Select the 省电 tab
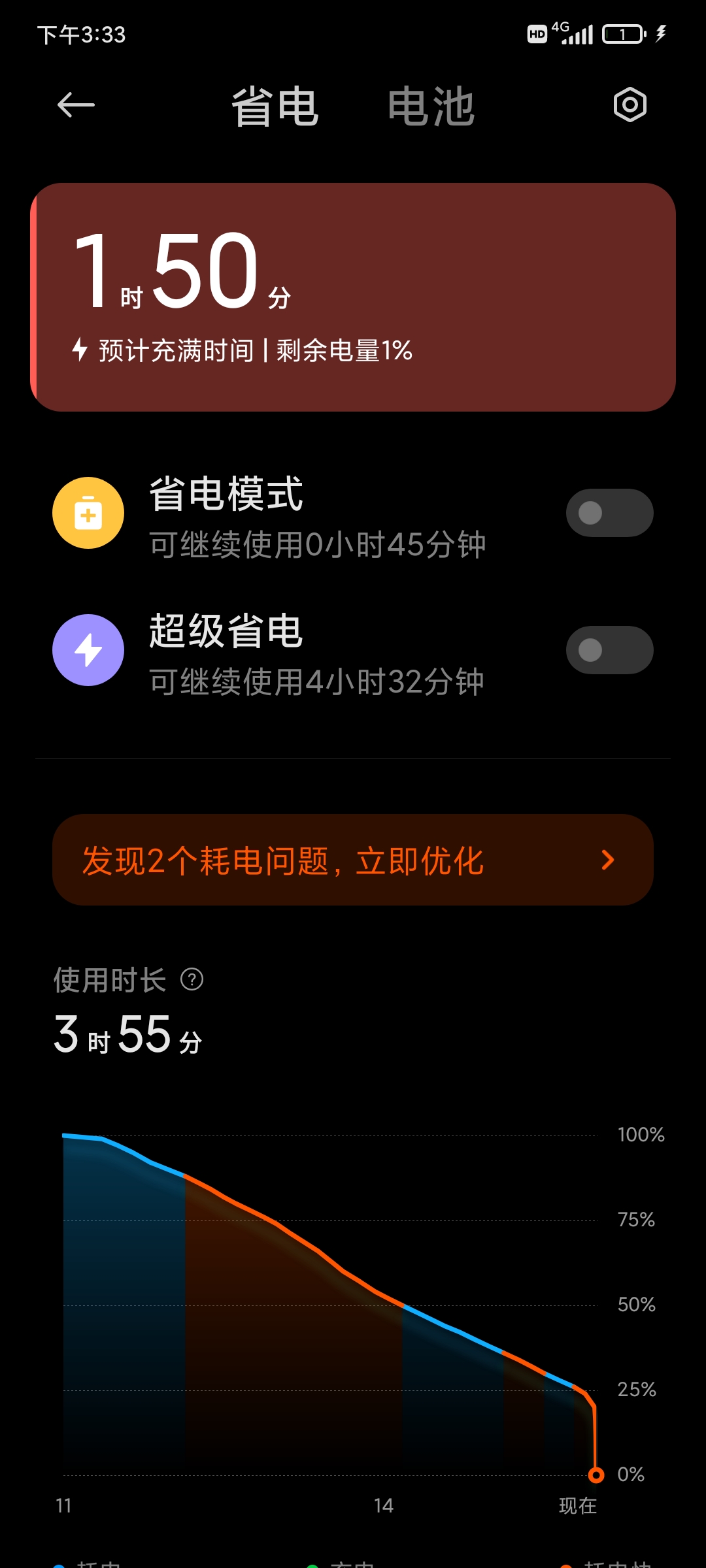Screen dimensions: 706x1568 (275, 106)
